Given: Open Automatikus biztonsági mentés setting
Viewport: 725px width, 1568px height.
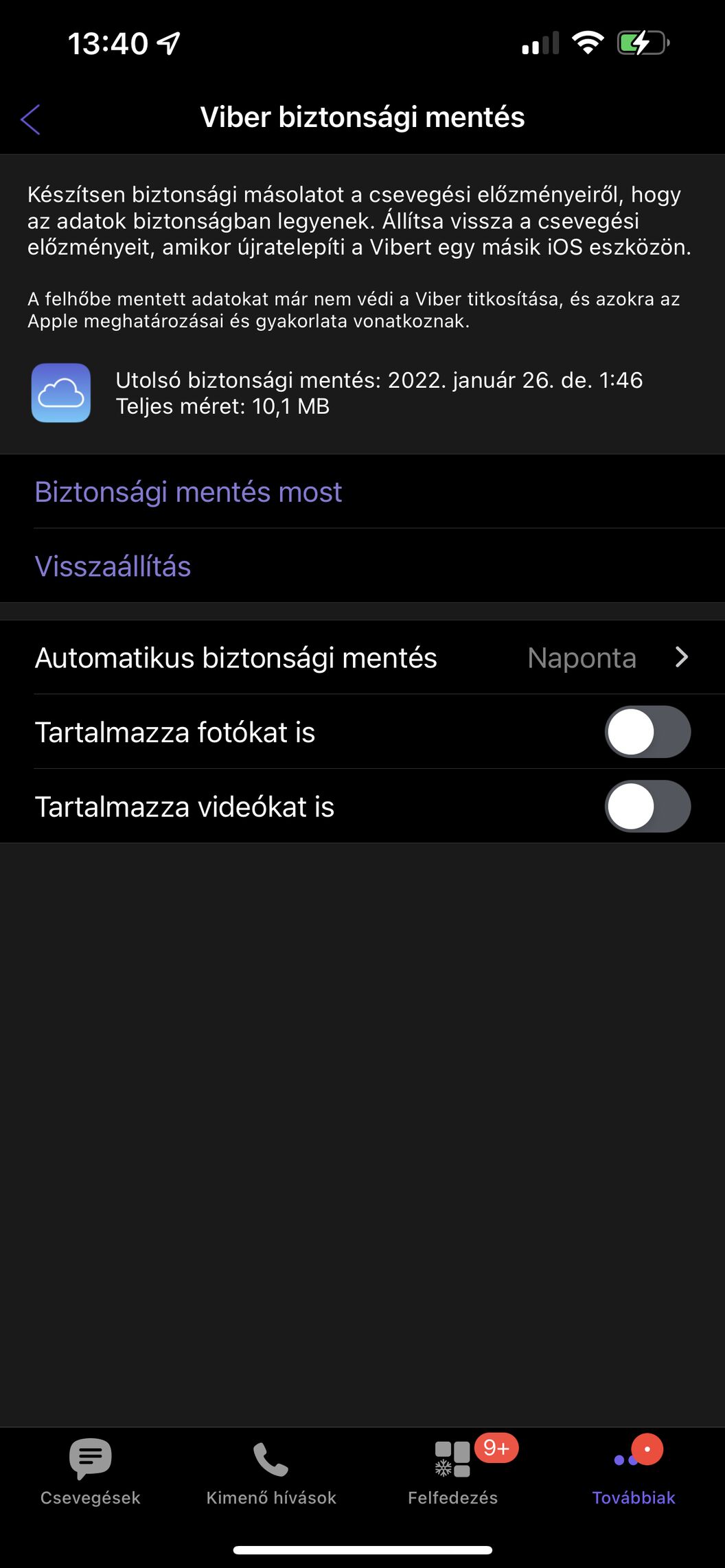Looking at the screenshot, I should (362, 658).
